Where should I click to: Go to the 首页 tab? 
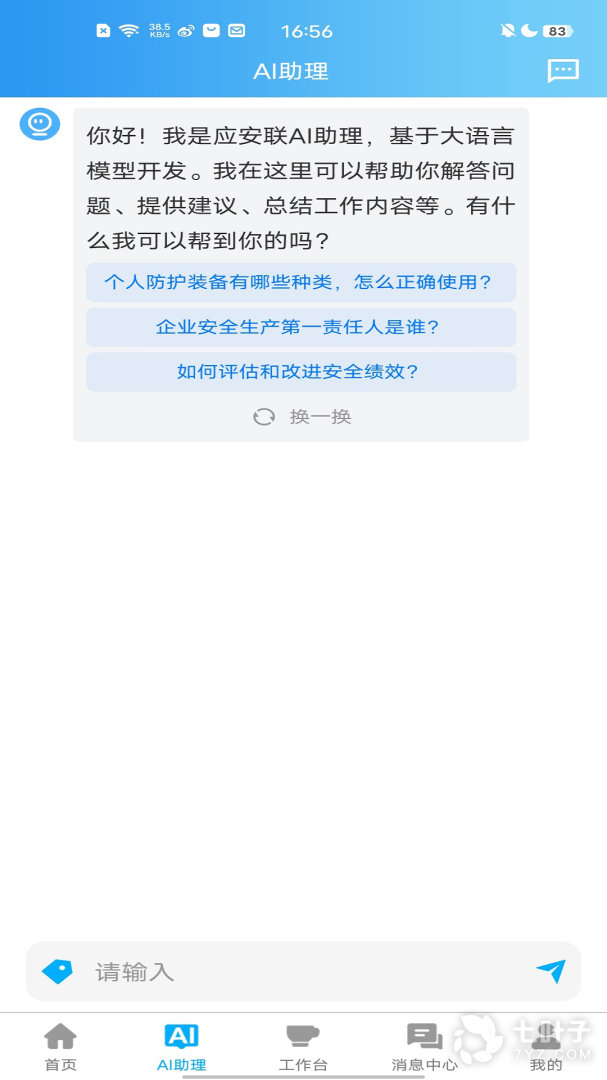click(x=61, y=1047)
